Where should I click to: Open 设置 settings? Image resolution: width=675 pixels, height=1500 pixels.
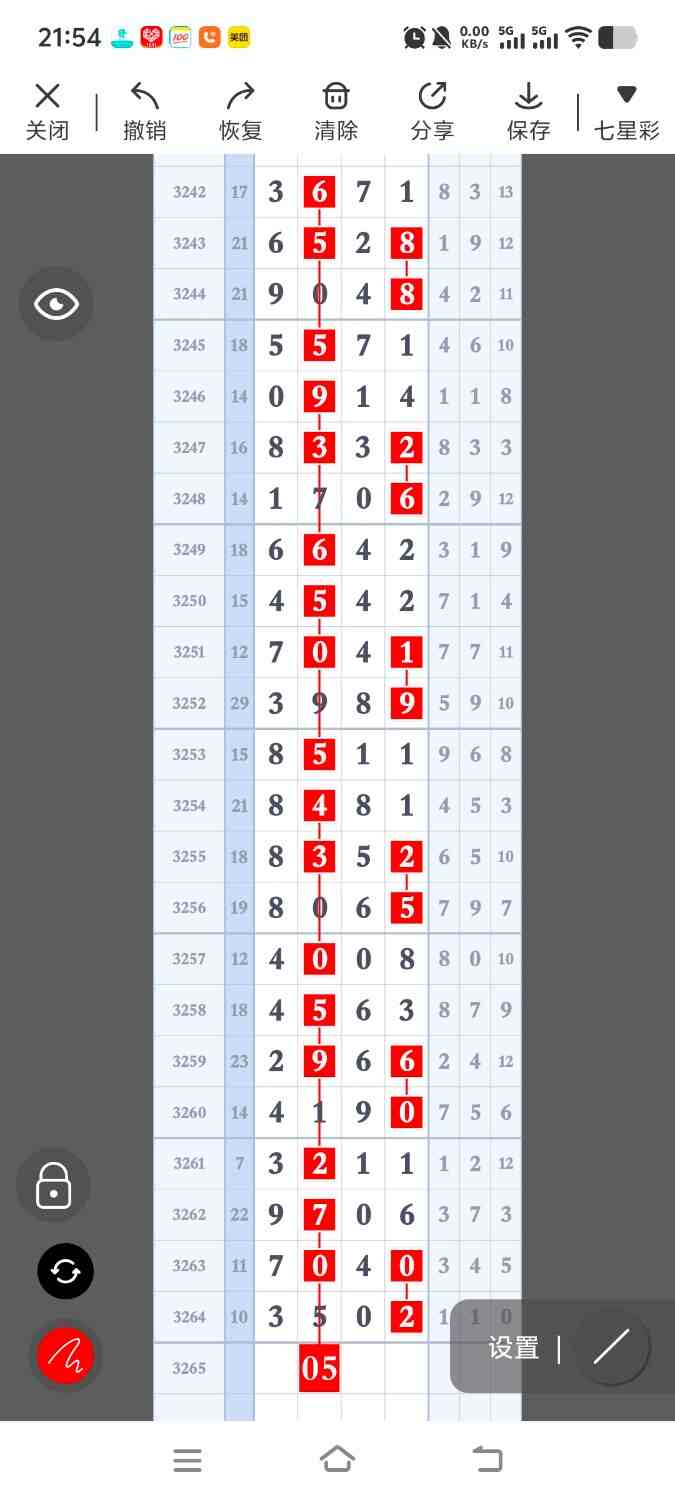click(x=513, y=1348)
